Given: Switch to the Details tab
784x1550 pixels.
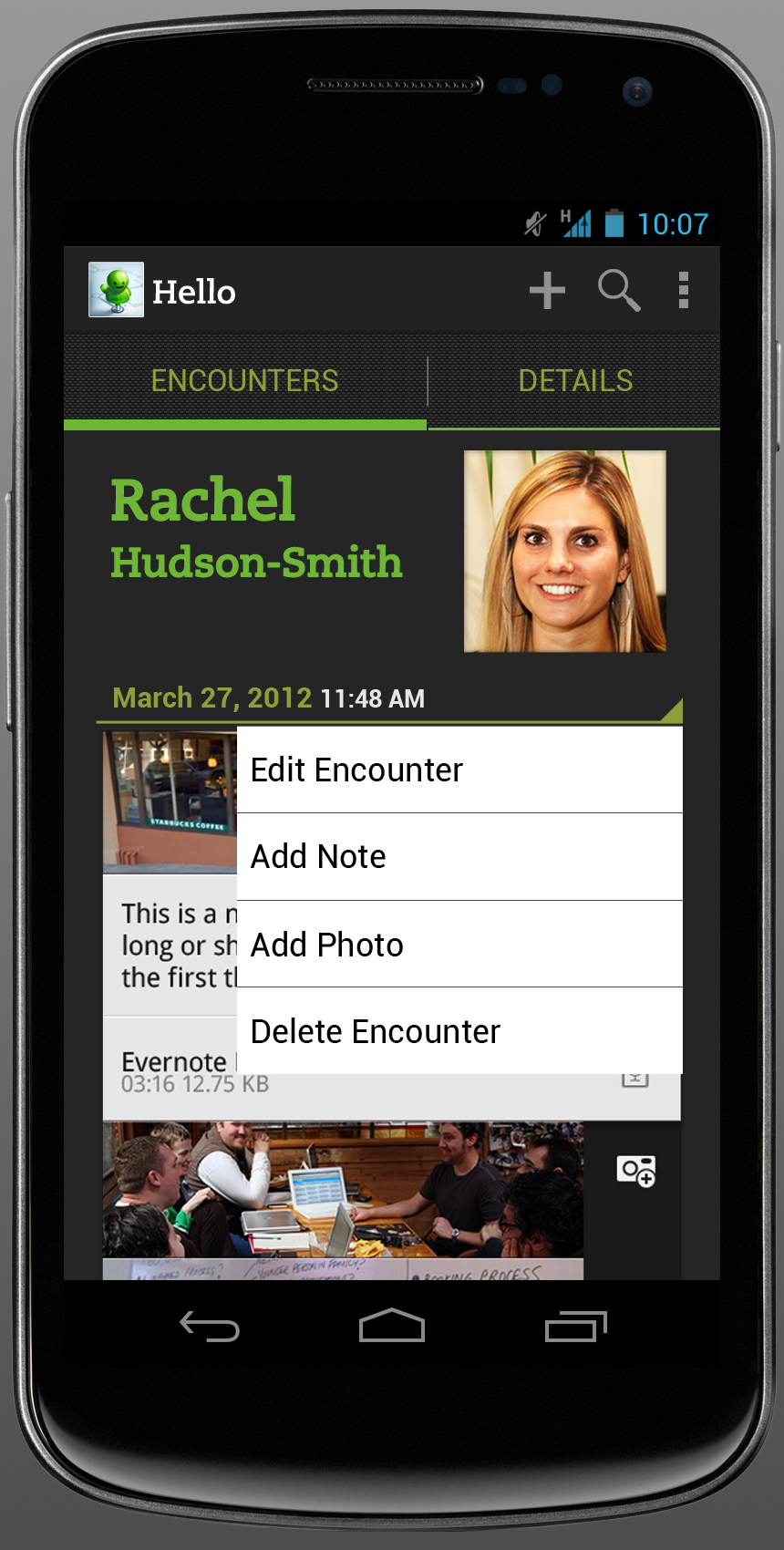Looking at the screenshot, I should (x=574, y=380).
